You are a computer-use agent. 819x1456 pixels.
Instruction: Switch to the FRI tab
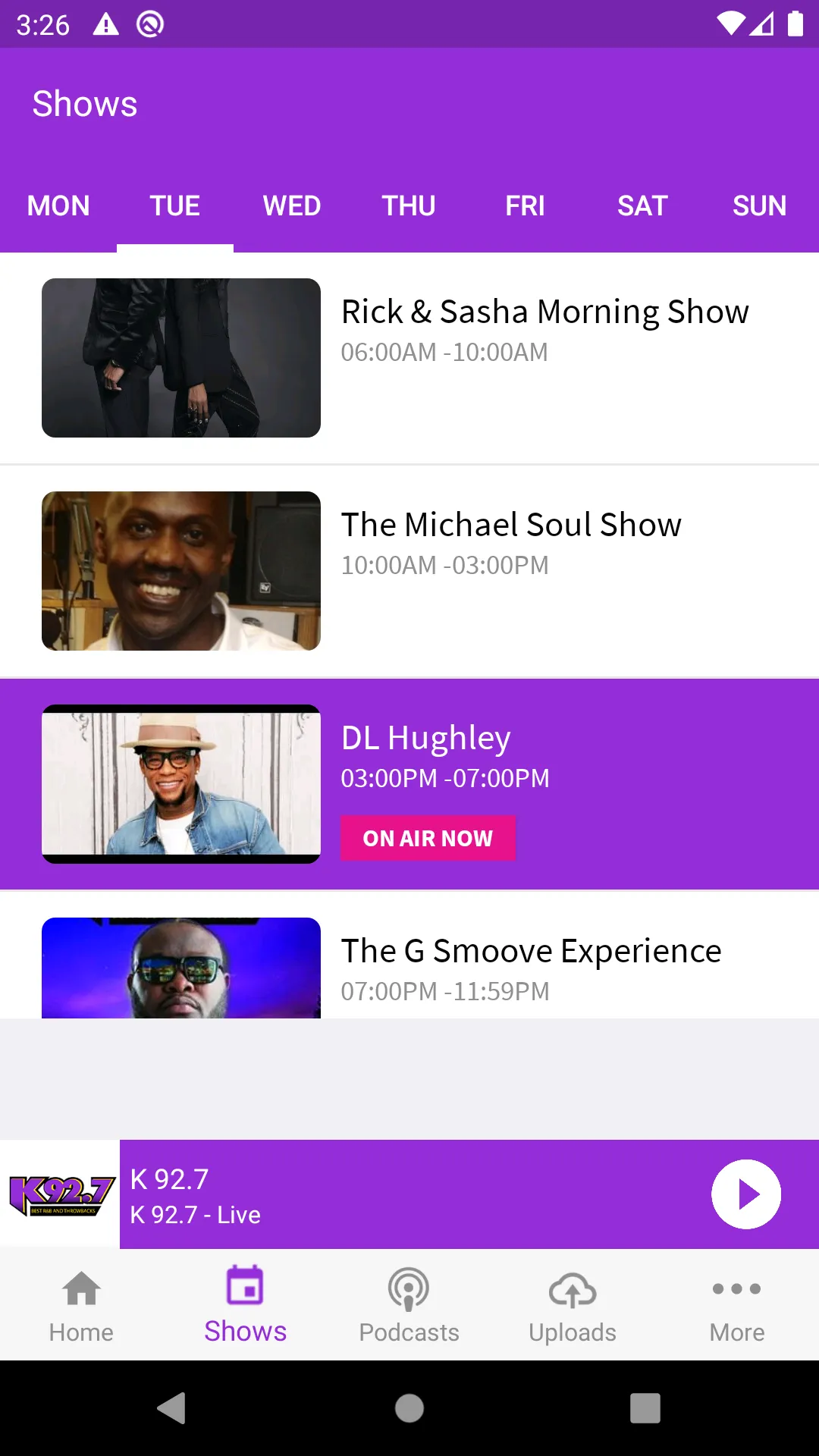(525, 206)
